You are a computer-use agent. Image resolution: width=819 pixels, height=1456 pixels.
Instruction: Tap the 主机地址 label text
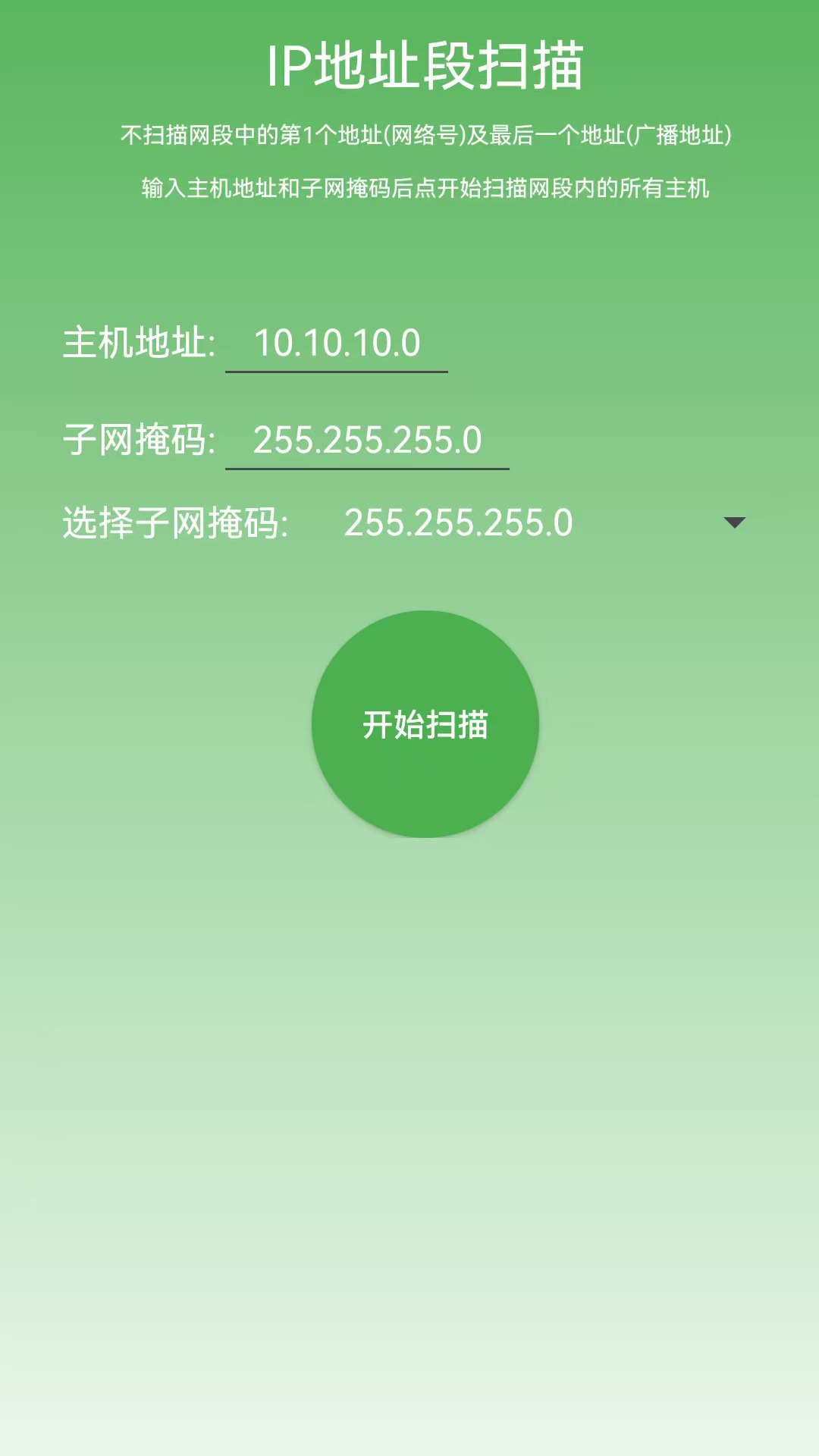pos(140,345)
